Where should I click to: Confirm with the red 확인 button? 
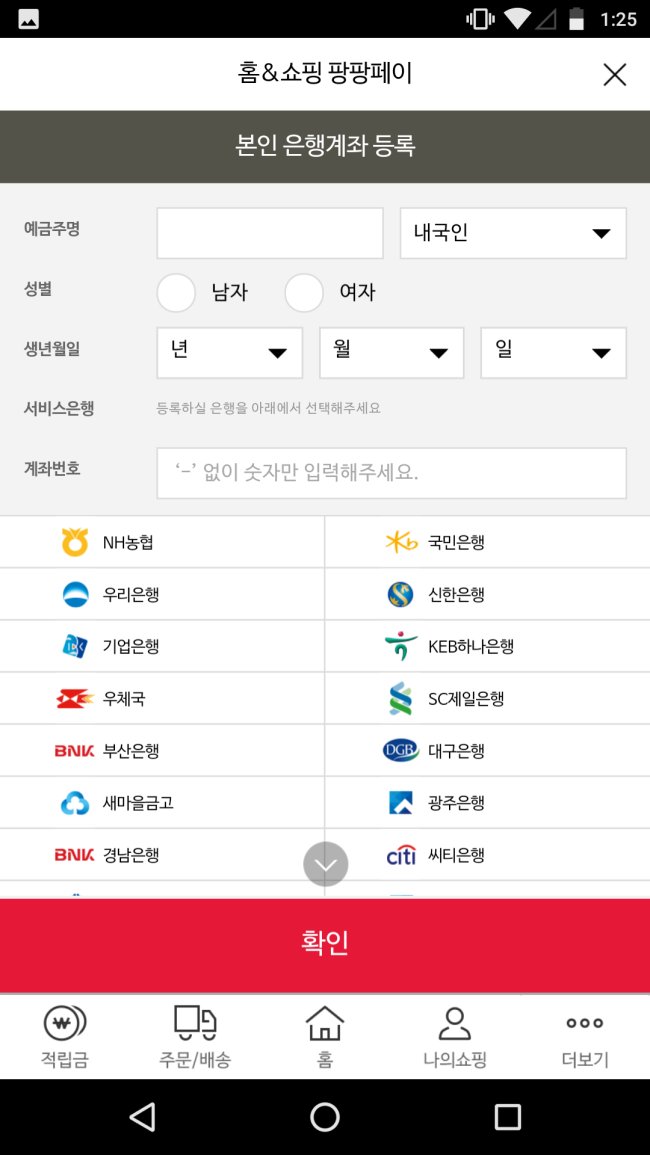(x=325, y=943)
